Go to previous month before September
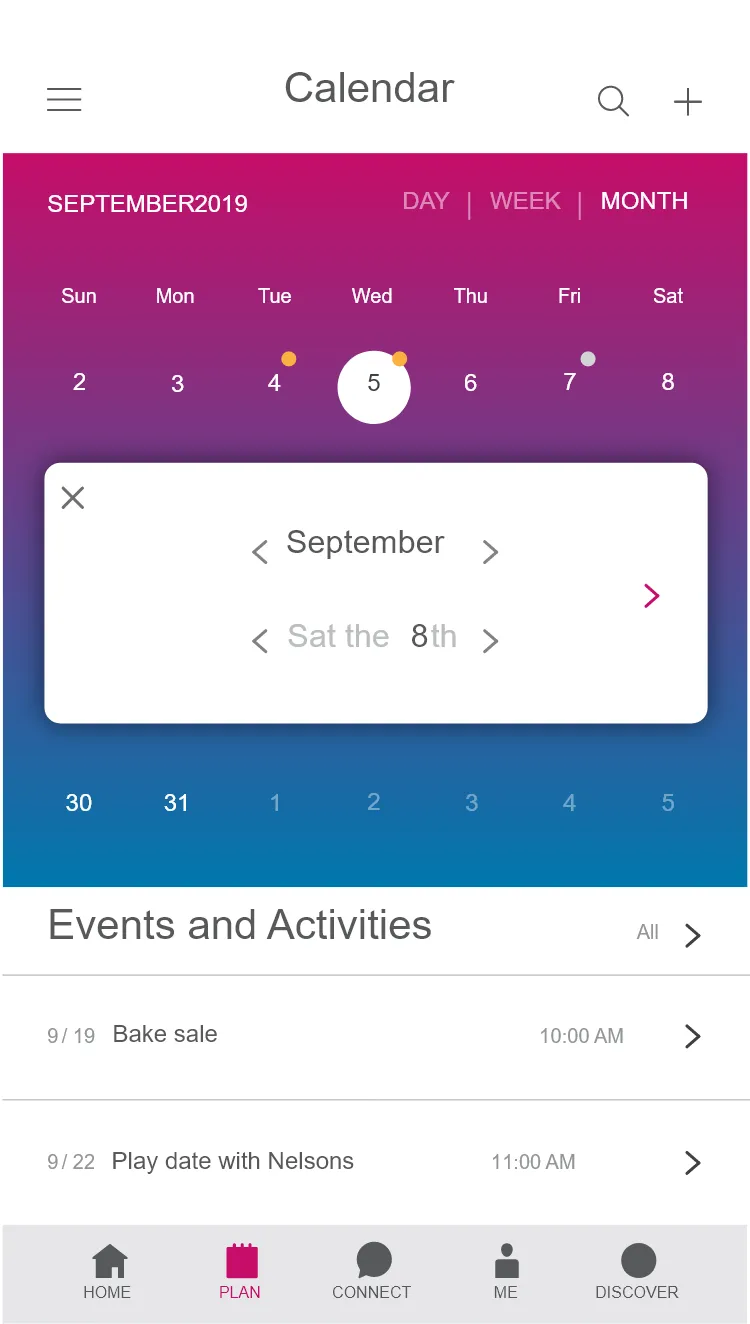 260,552
